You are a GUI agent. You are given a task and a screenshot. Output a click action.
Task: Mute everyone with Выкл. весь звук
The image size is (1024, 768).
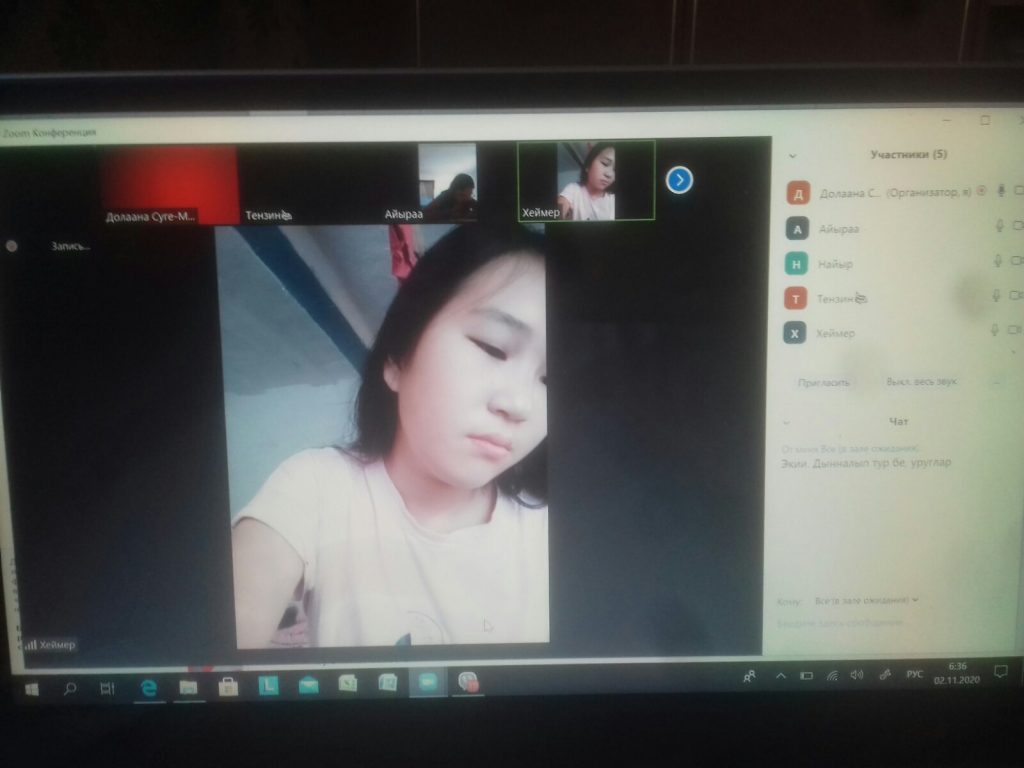click(921, 382)
